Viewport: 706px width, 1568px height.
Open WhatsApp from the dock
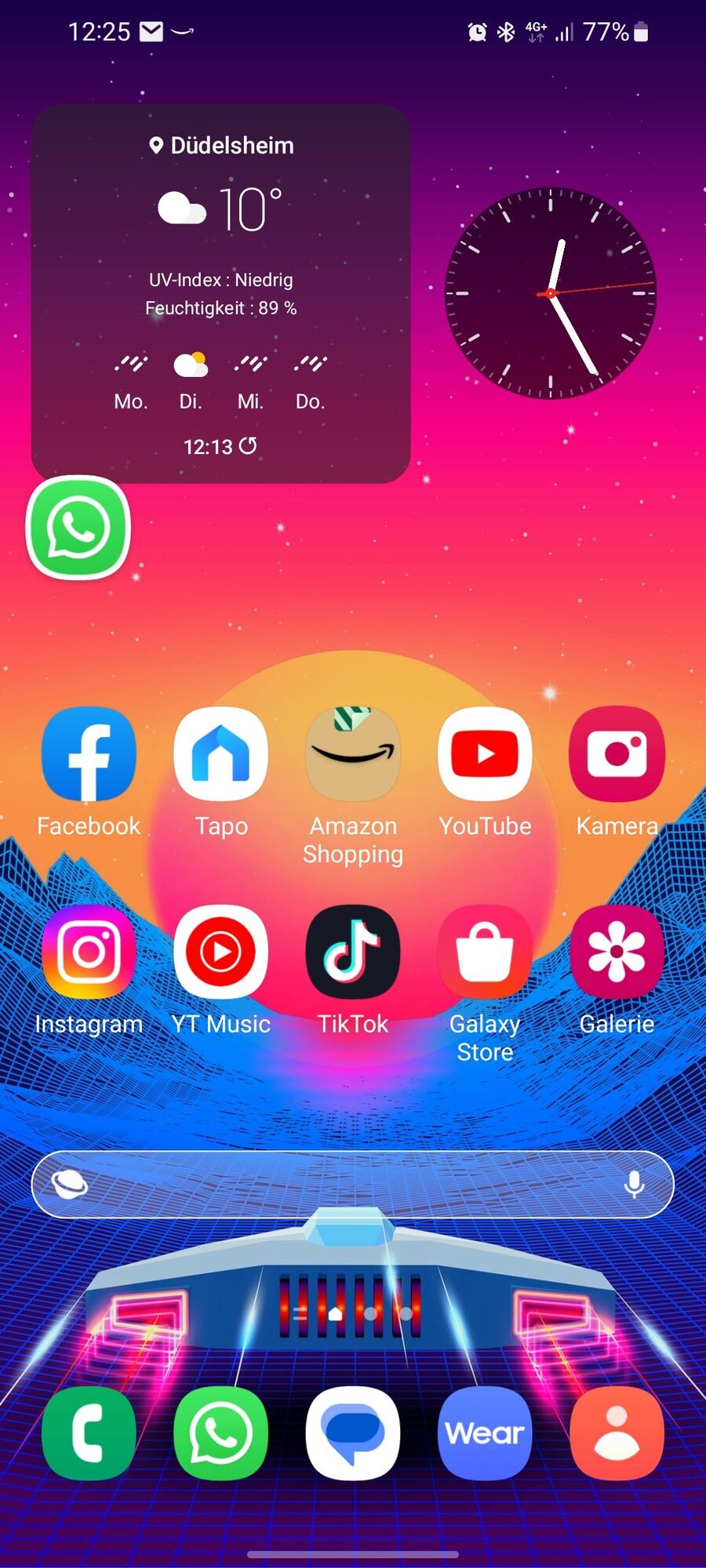tap(220, 1433)
